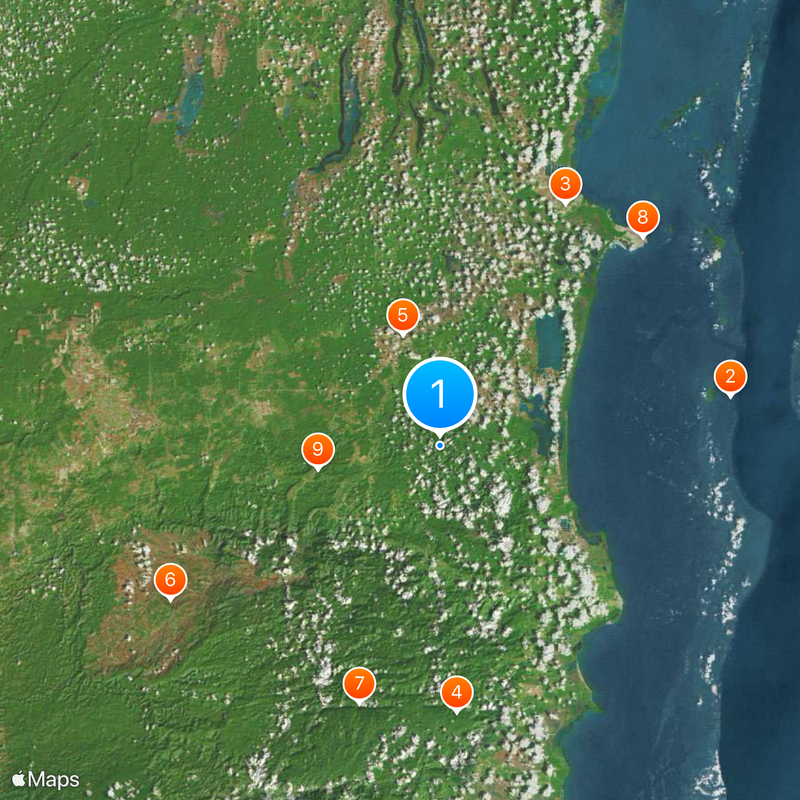This screenshot has width=800, height=800.
Task: Open map pin number 6
Action: tap(170, 579)
